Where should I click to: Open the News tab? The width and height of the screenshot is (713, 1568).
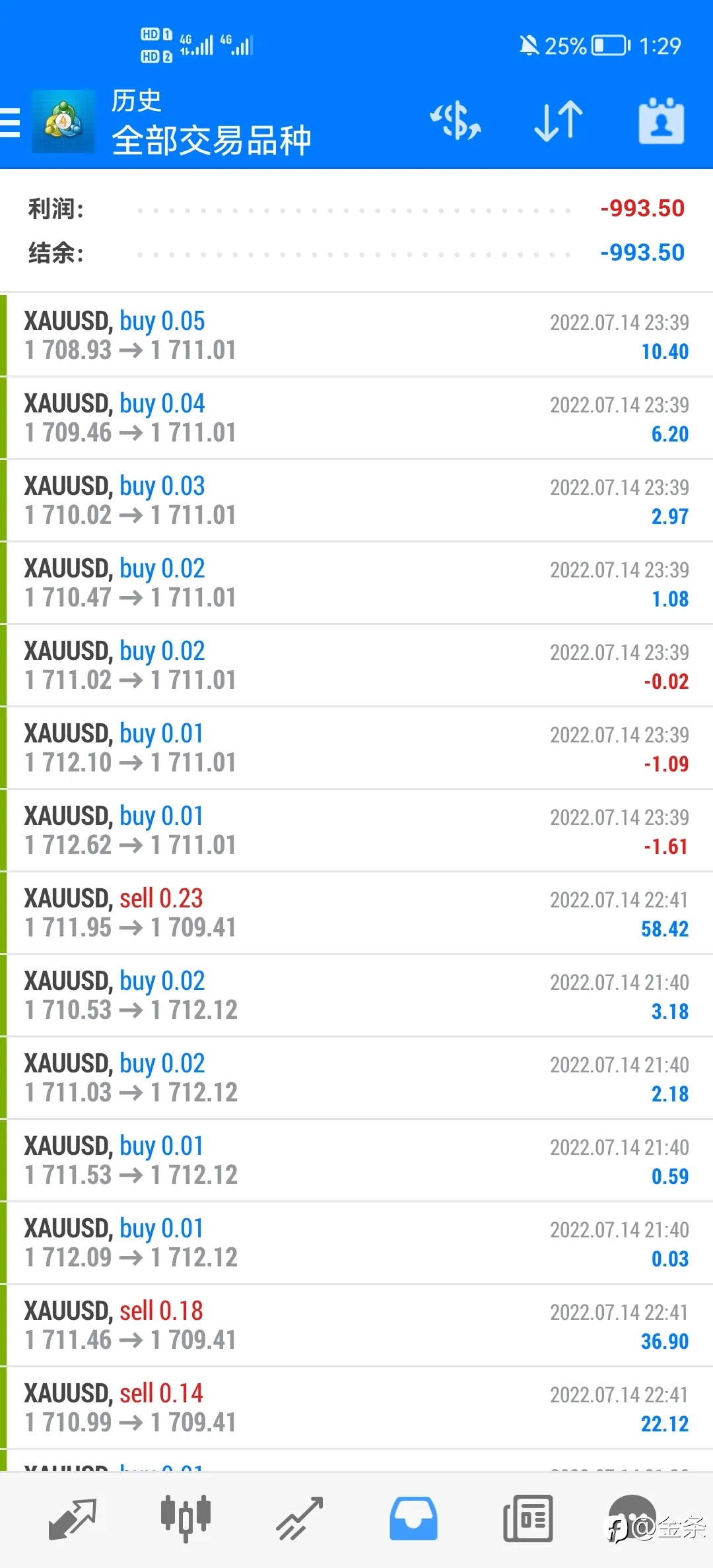click(x=527, y=1519)
